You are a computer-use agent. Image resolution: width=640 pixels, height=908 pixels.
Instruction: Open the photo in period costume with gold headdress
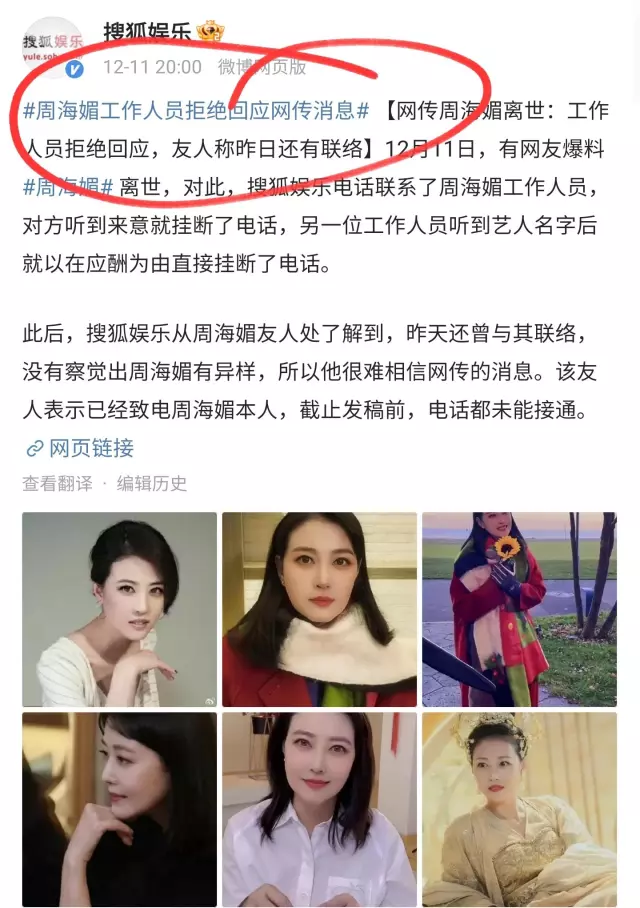click(x=519, y=808)
